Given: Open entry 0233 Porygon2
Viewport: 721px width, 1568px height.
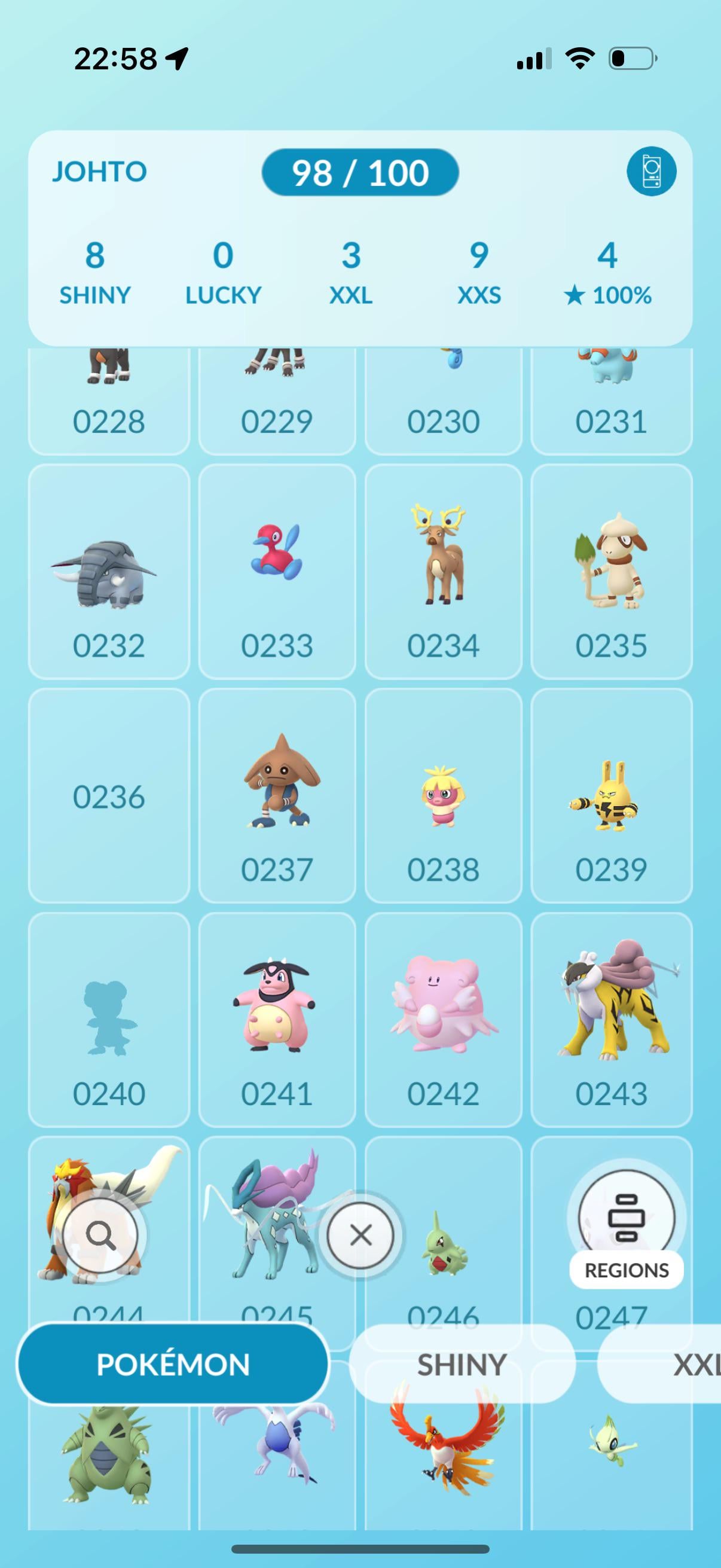Looking at the screenshot, I should (277, 572).
